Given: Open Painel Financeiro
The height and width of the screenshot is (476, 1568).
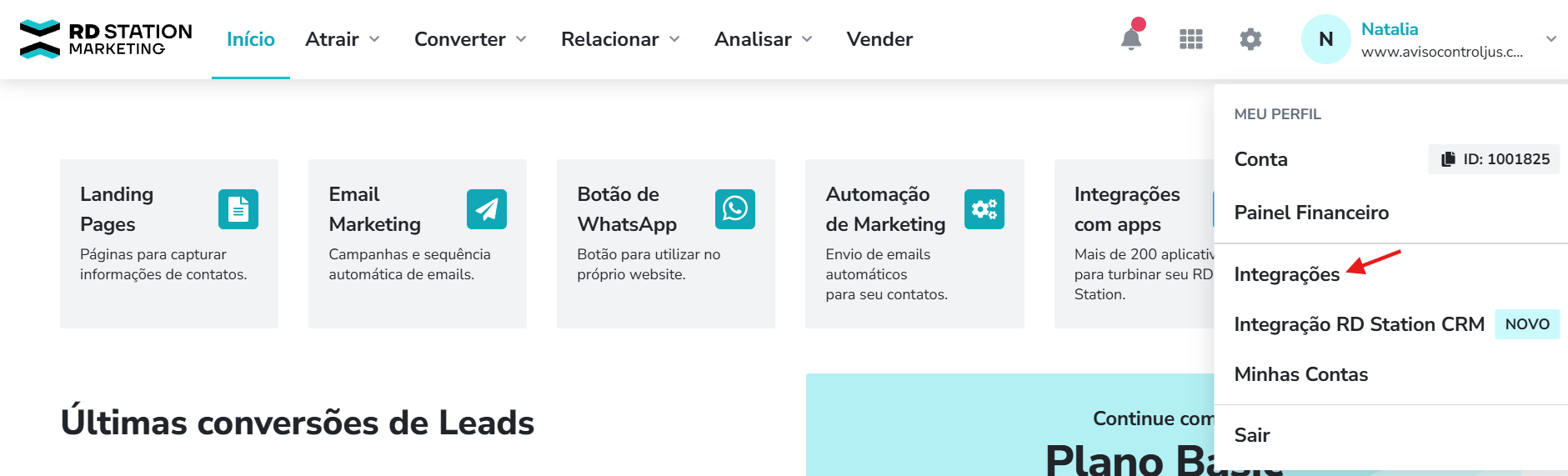Looking at the screenshot, I should point(1310,213).
